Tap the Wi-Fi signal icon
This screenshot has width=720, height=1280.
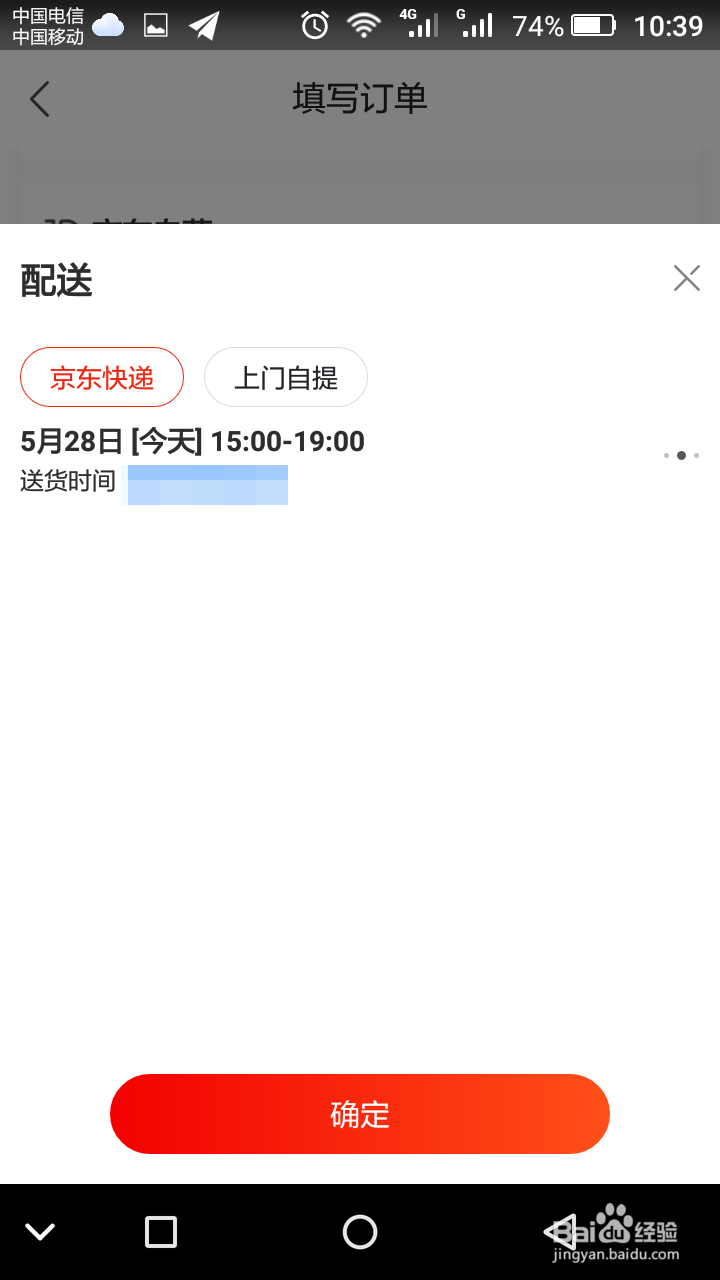point(363,24)
